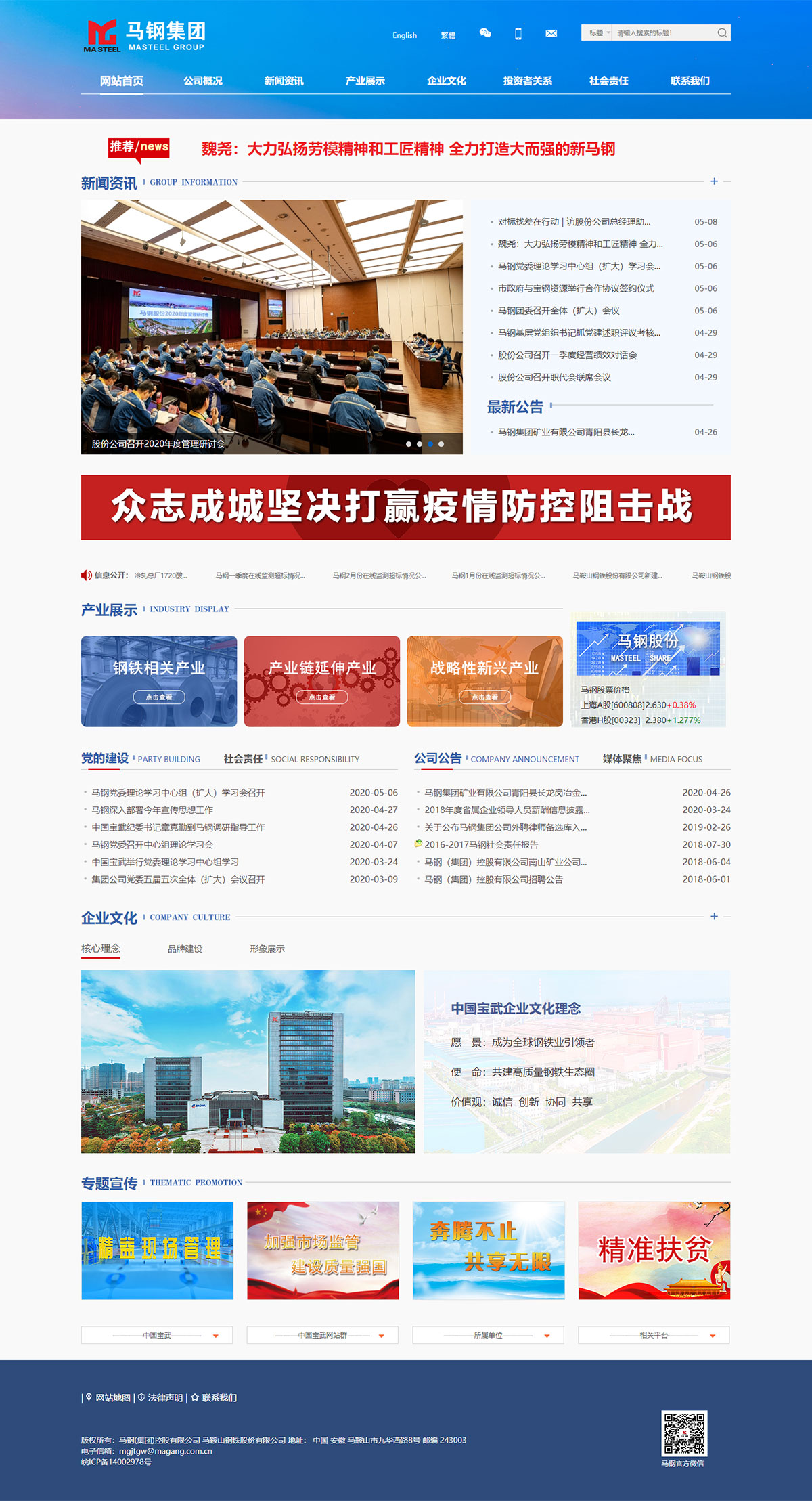Switch to the 媒体聚焦 tab
Screen dimensions: 812x1501
[x=622, y=759]
